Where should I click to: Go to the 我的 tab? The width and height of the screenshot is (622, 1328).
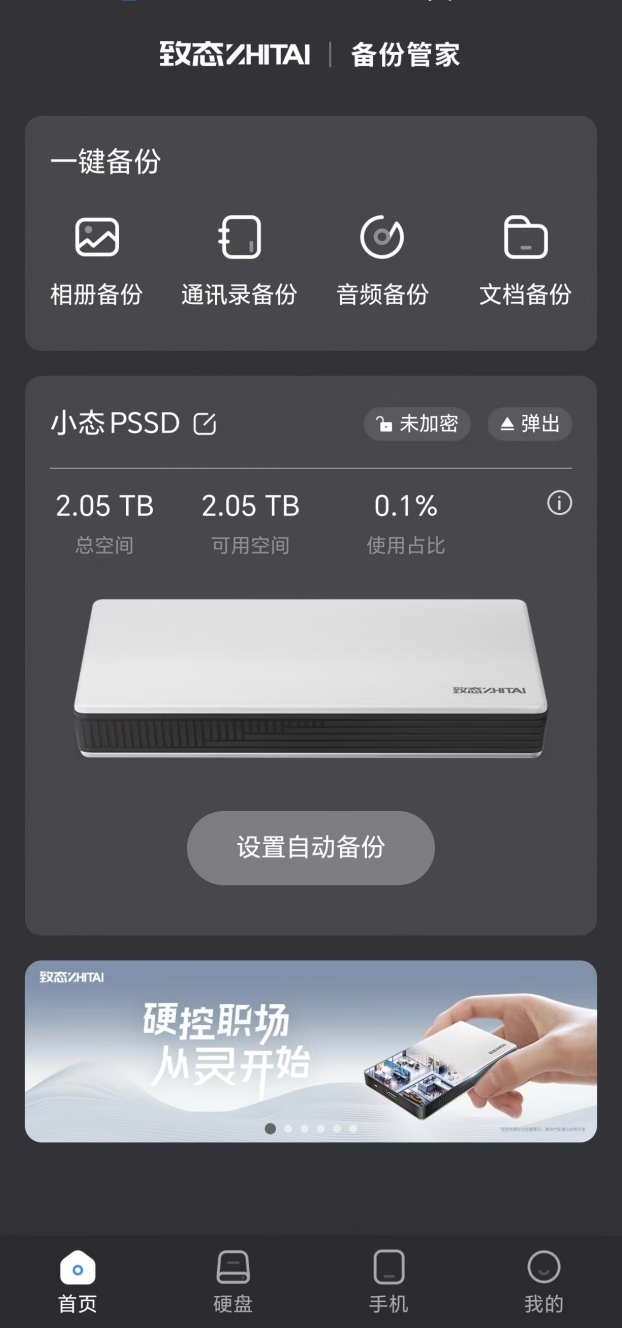544,1281
